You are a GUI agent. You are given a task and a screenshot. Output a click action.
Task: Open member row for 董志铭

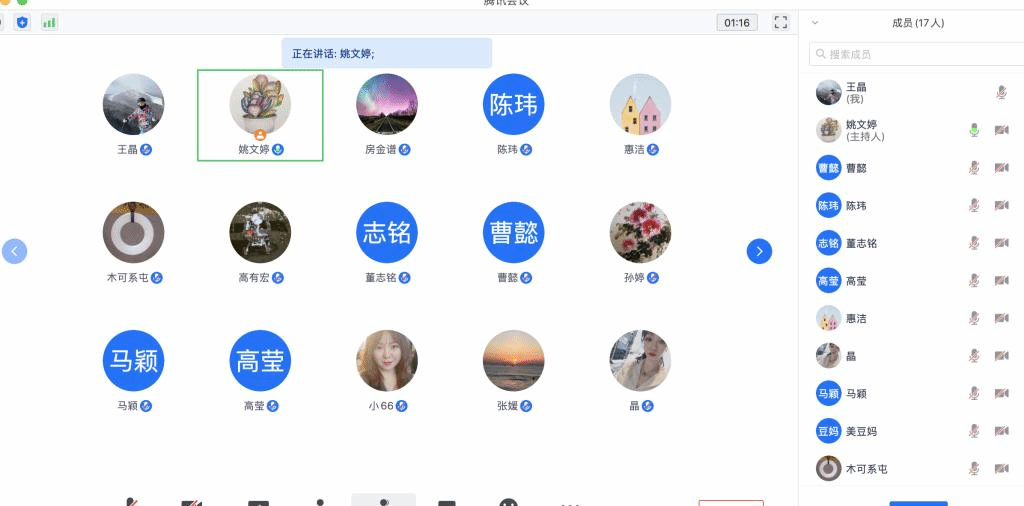click(x=880, y=243)
